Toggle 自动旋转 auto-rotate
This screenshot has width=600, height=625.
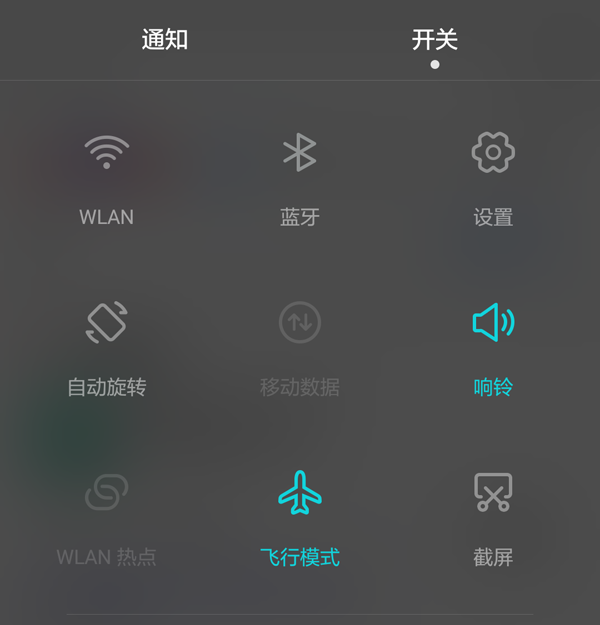point(107,323)
